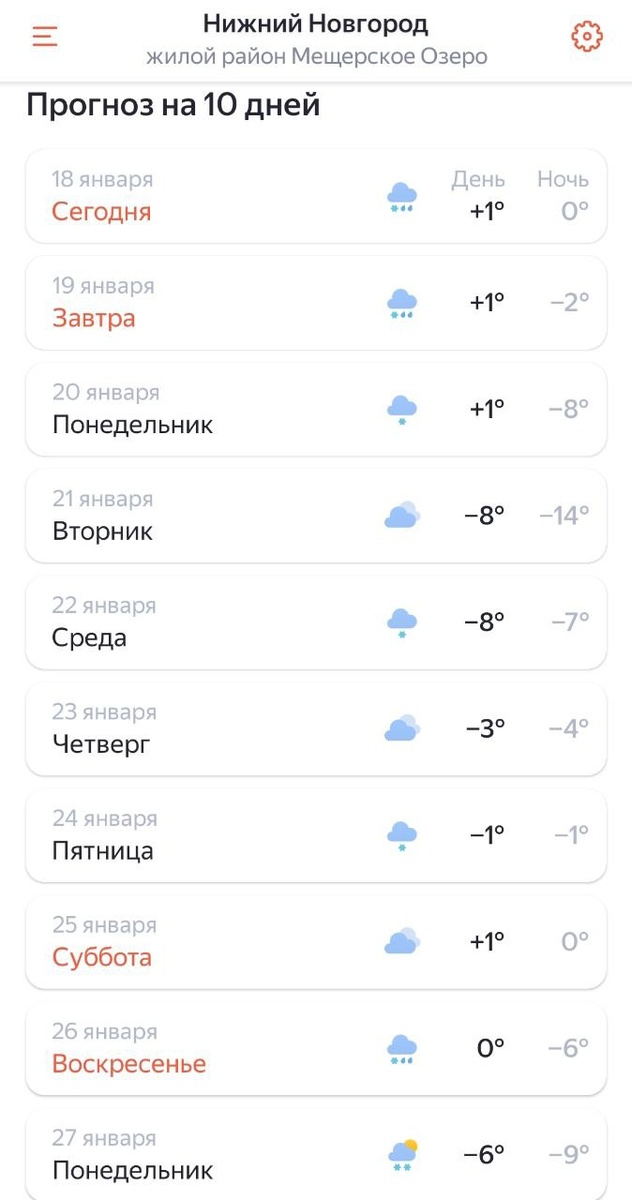
Task: Open the 24 января Пятница forecast card
Action: pyautogui.click(x=316, y=835)
